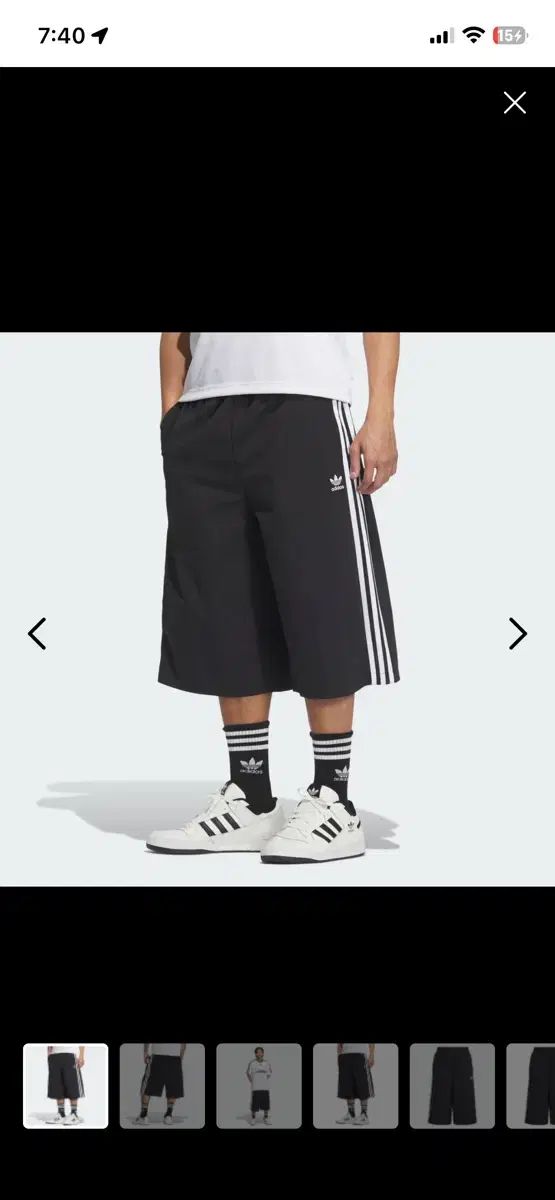Go to the previous product image
This screenshot has width=555, height=1200.
(37, 633)
